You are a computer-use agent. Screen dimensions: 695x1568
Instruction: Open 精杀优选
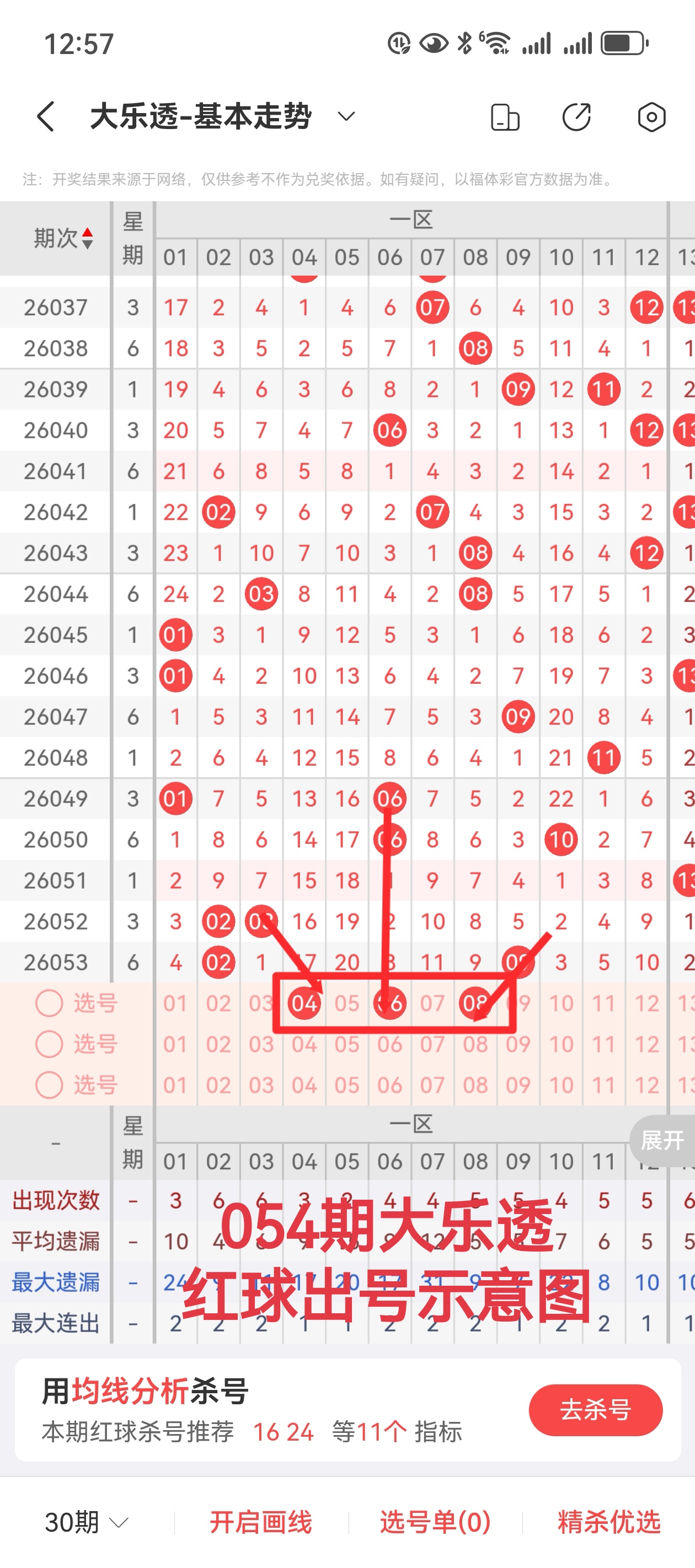(x=609, y=1522)
